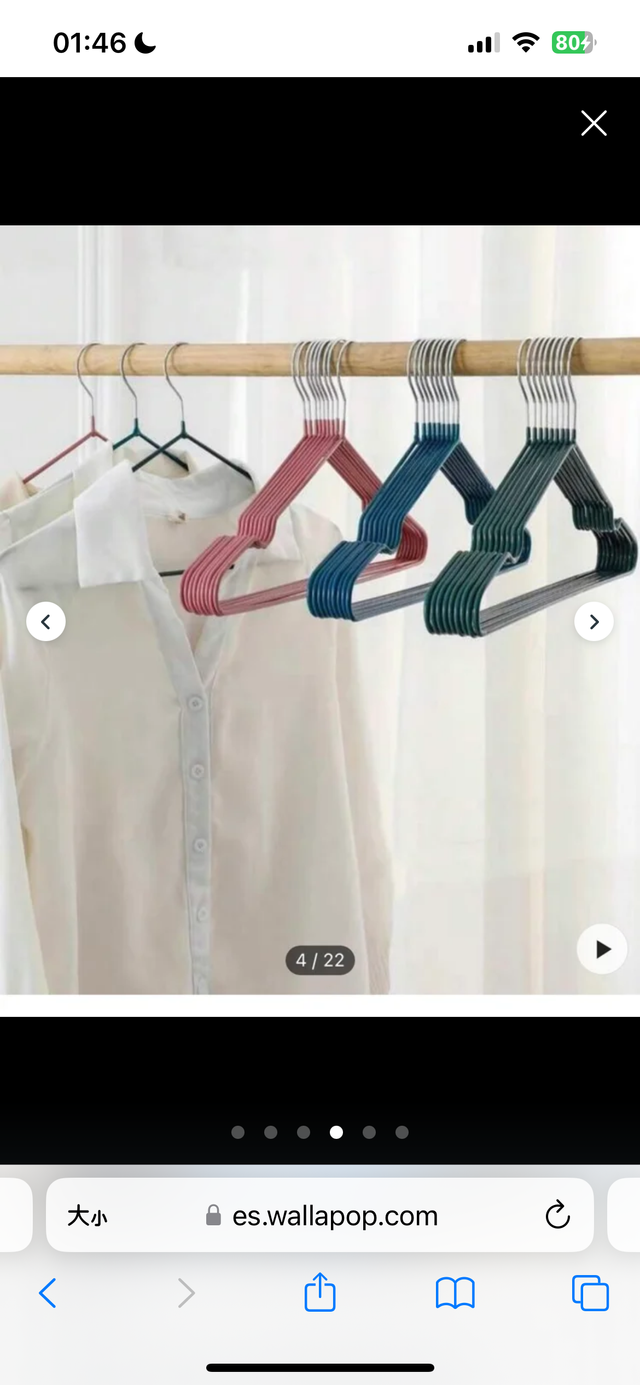Open the page text size menu

[87, 1216]
